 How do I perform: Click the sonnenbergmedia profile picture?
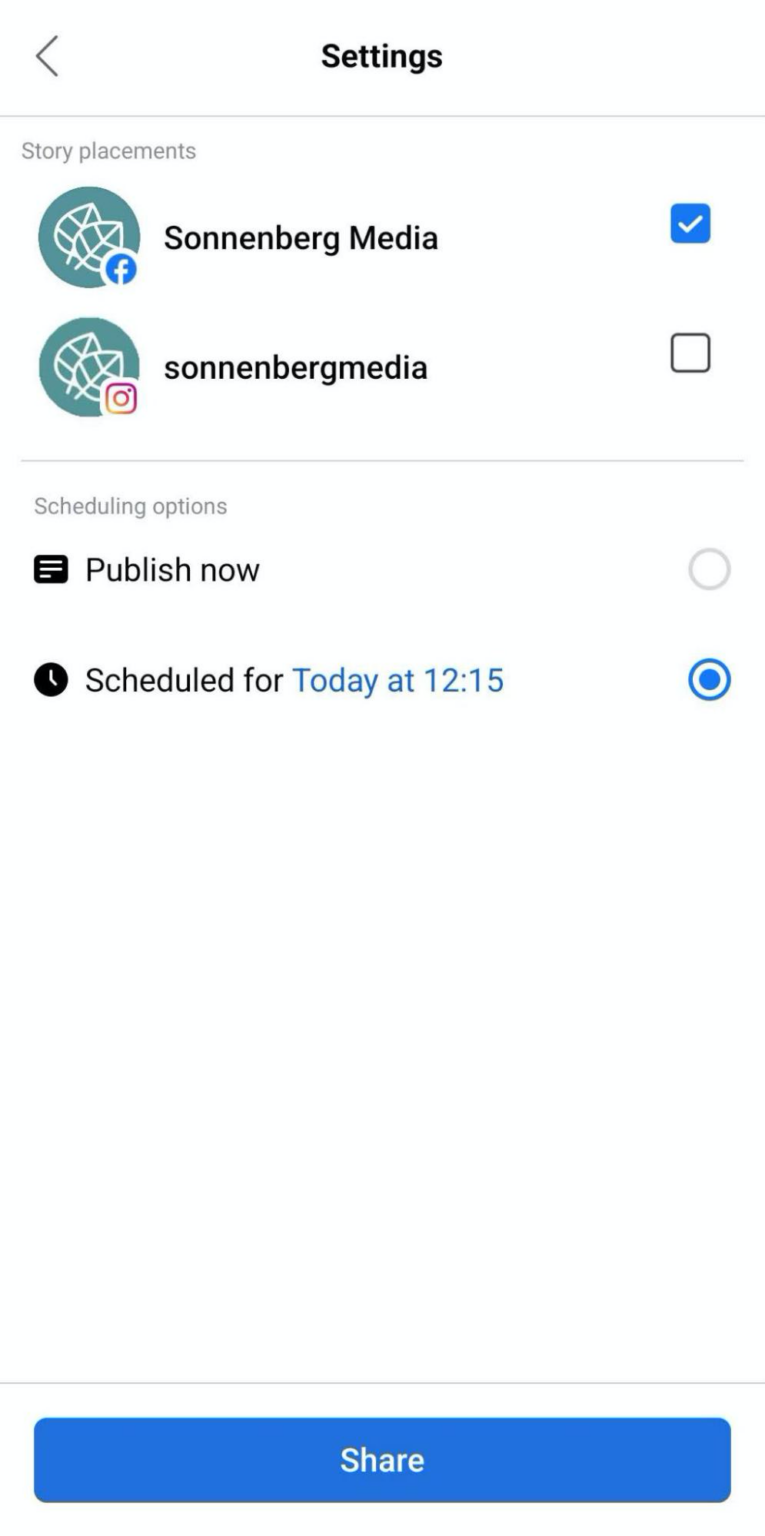pyautogui.click(x=88, y=366)
